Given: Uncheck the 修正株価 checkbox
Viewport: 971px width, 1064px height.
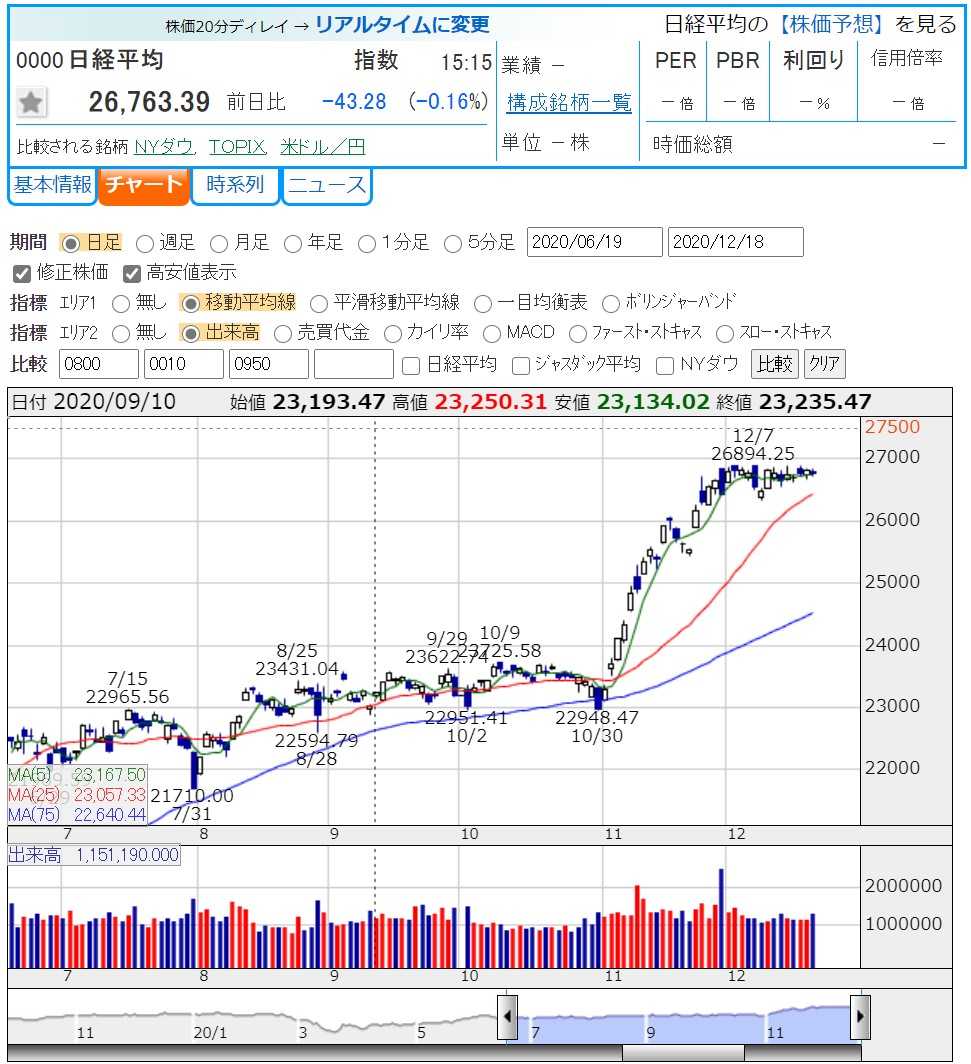Looking at the screenshot, I should tap(22, 273).
